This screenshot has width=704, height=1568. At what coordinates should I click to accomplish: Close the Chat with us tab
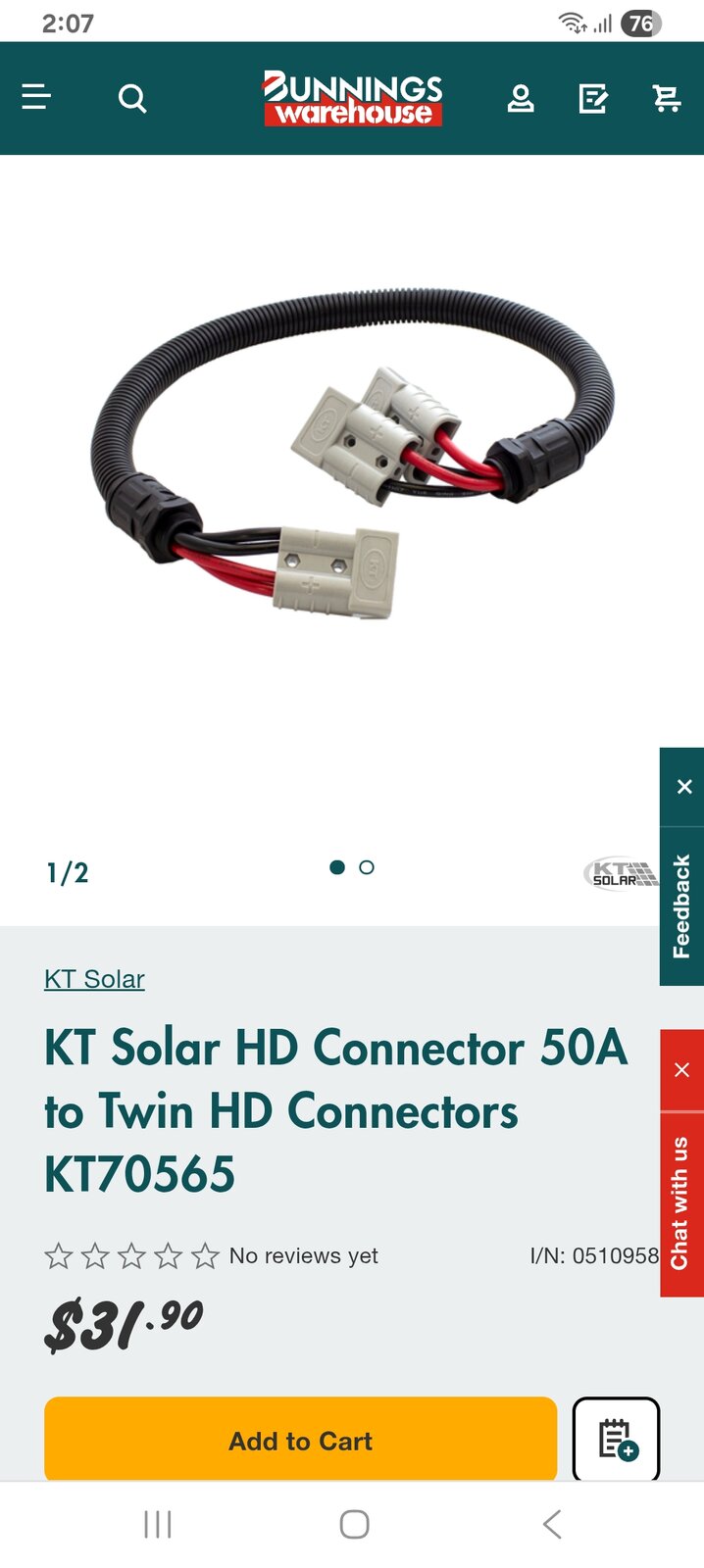pos(683,1070)
